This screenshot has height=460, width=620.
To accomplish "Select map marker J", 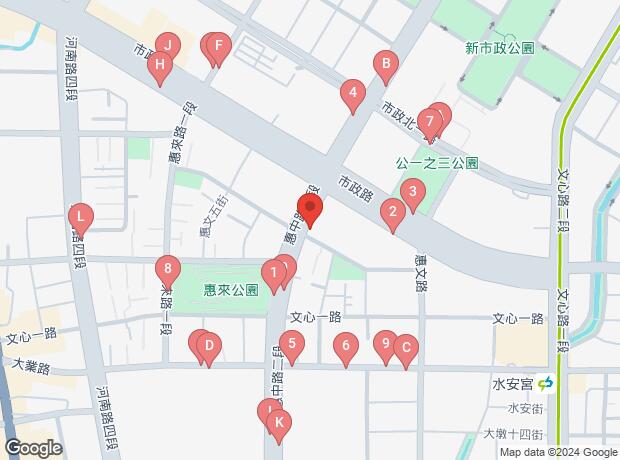I will (x=170, y=44).
